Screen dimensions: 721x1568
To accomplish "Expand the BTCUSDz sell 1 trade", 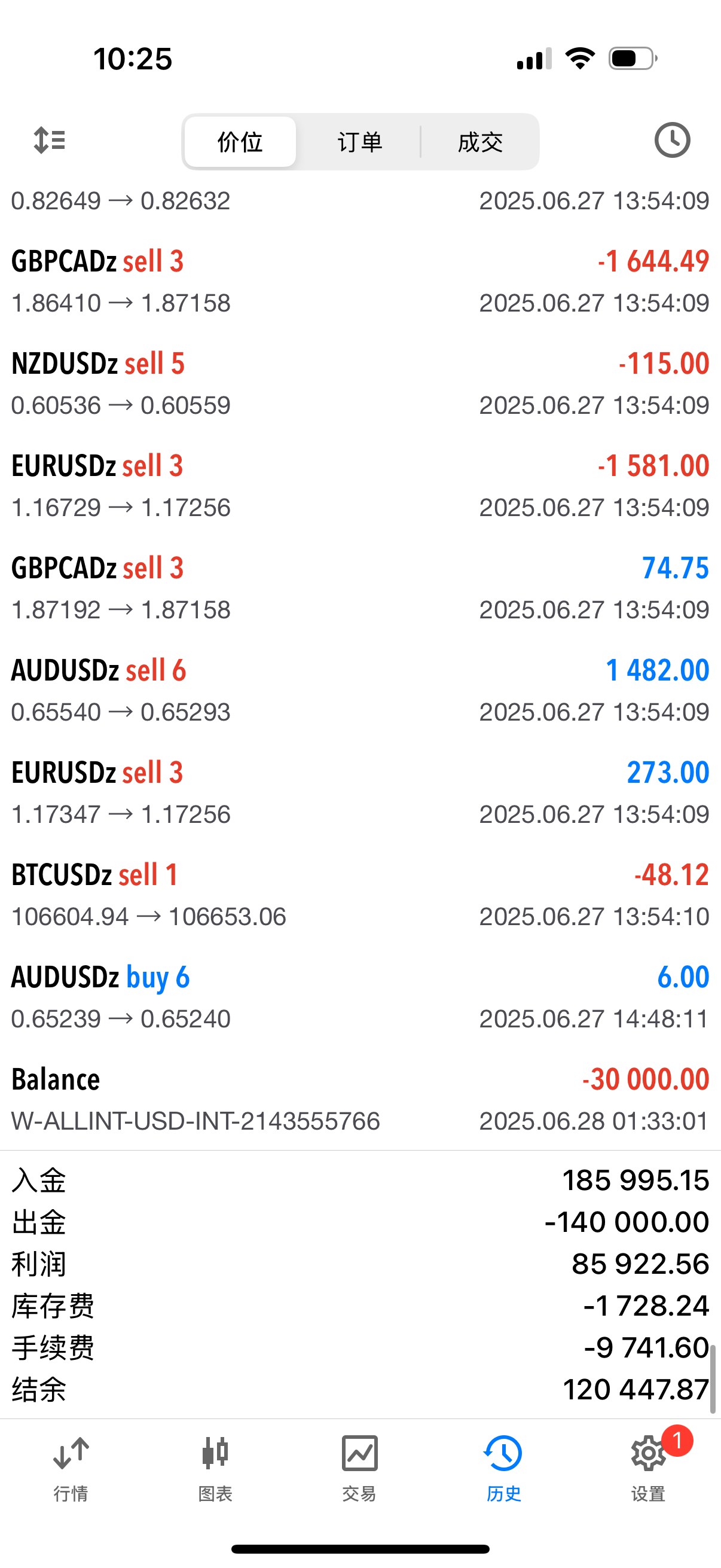I will (x=360, y=895).
